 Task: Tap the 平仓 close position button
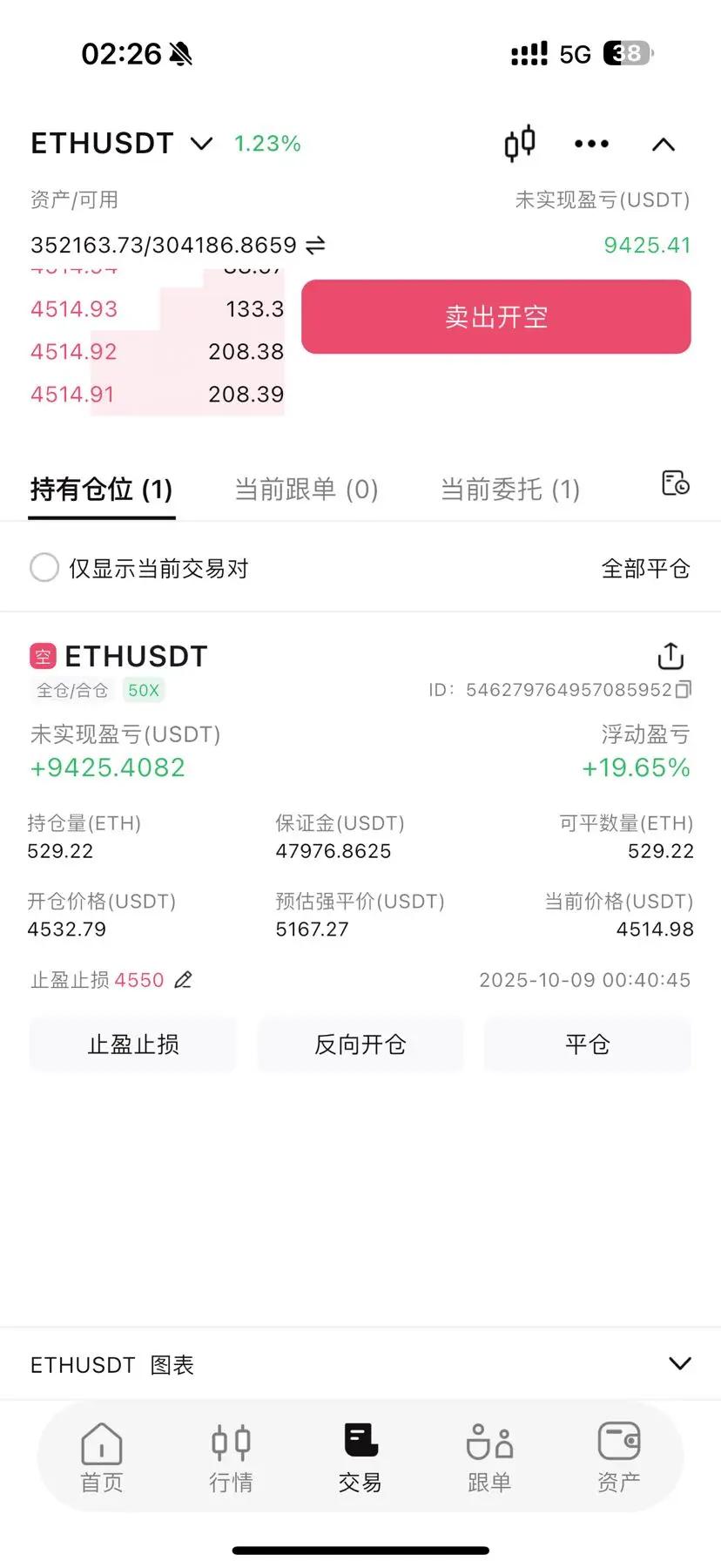tap(588, 1044)
